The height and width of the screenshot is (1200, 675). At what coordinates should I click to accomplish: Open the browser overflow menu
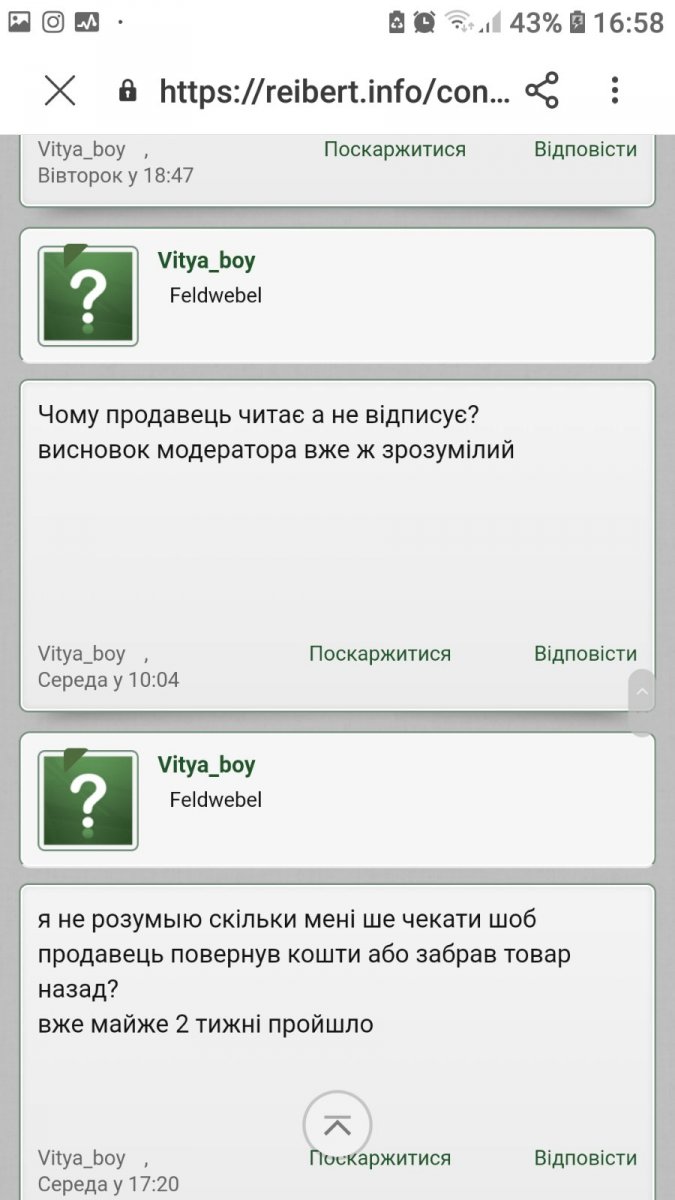tap(614, 92)
